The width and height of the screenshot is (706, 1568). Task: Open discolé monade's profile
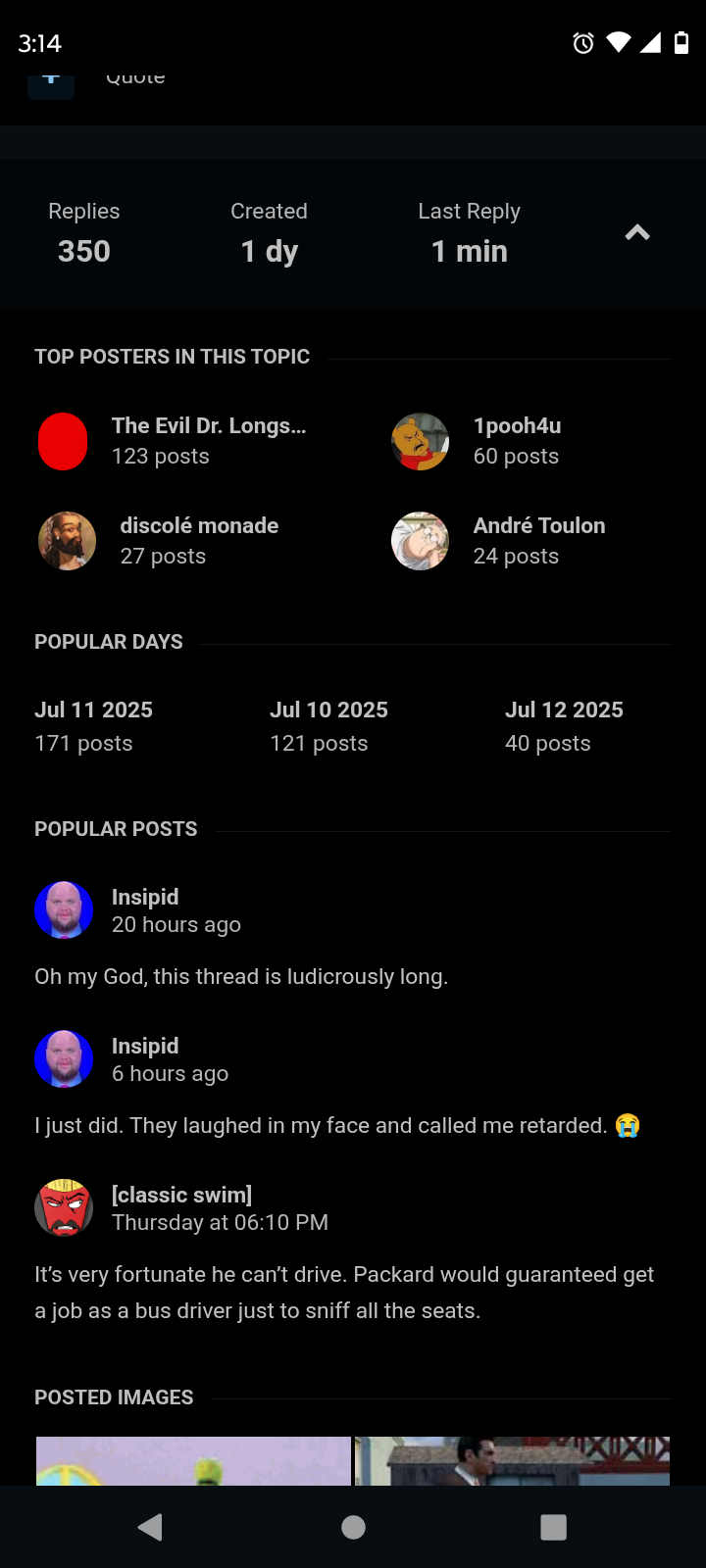(199, 525)
